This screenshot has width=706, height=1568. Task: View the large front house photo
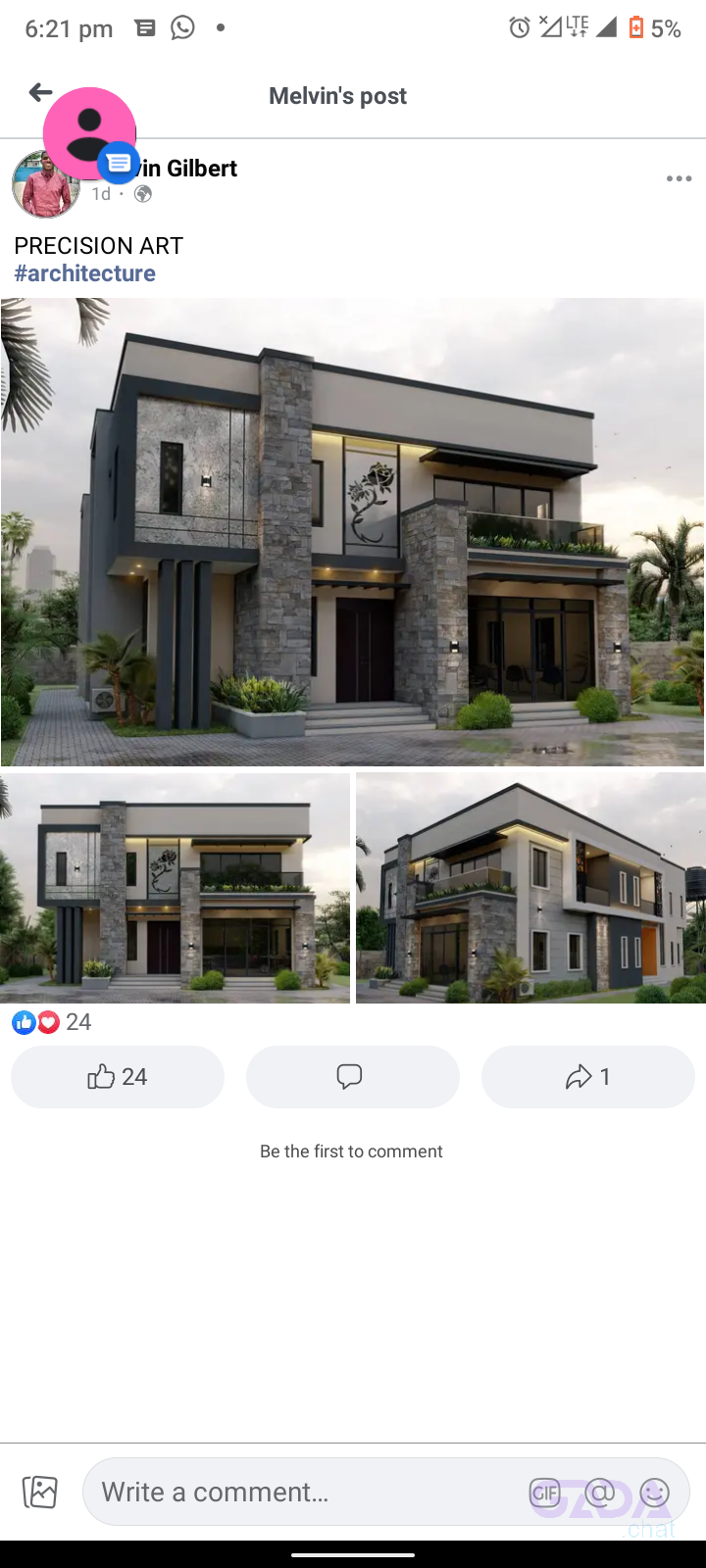pyautogui.click(x=353, y=531)
